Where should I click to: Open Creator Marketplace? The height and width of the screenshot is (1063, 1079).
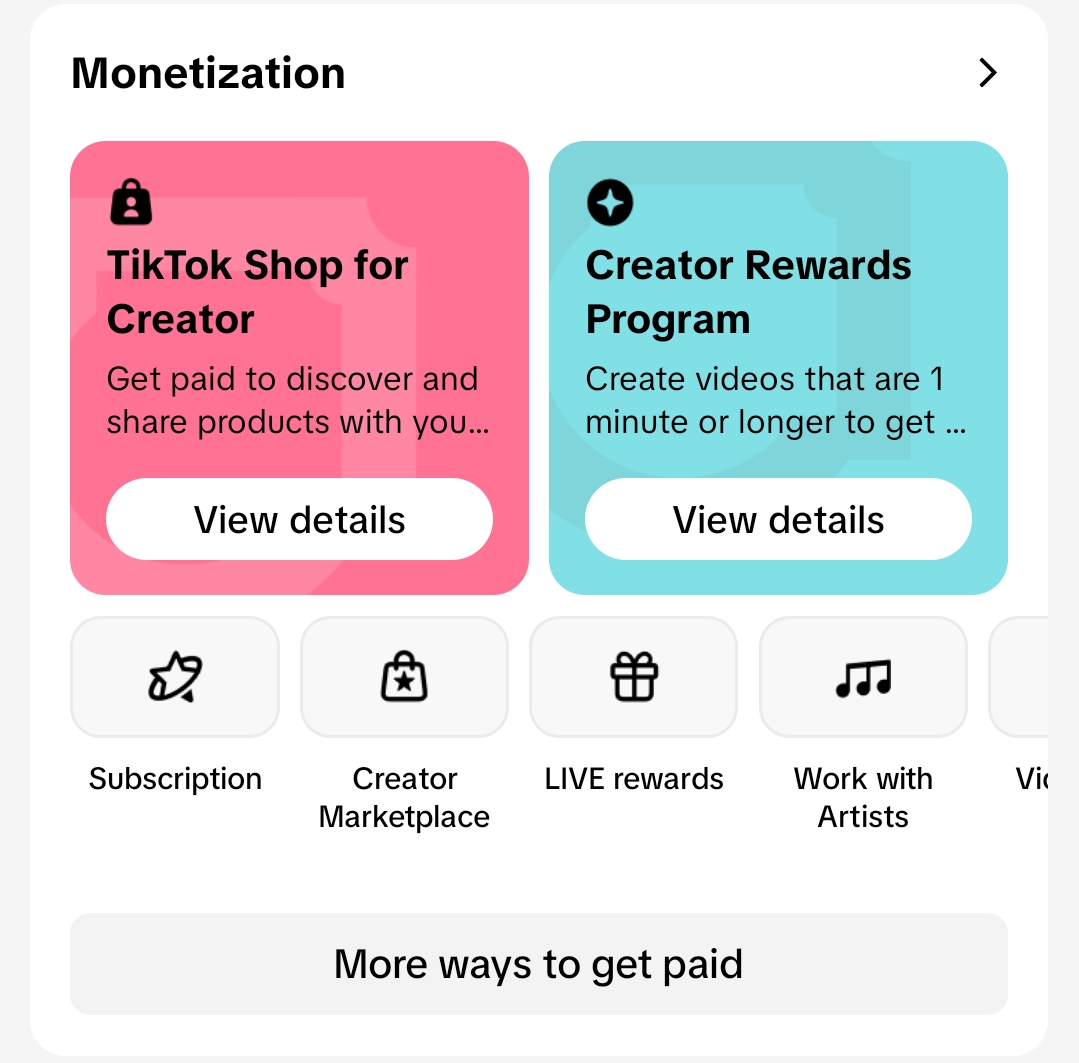click(404, 678)
